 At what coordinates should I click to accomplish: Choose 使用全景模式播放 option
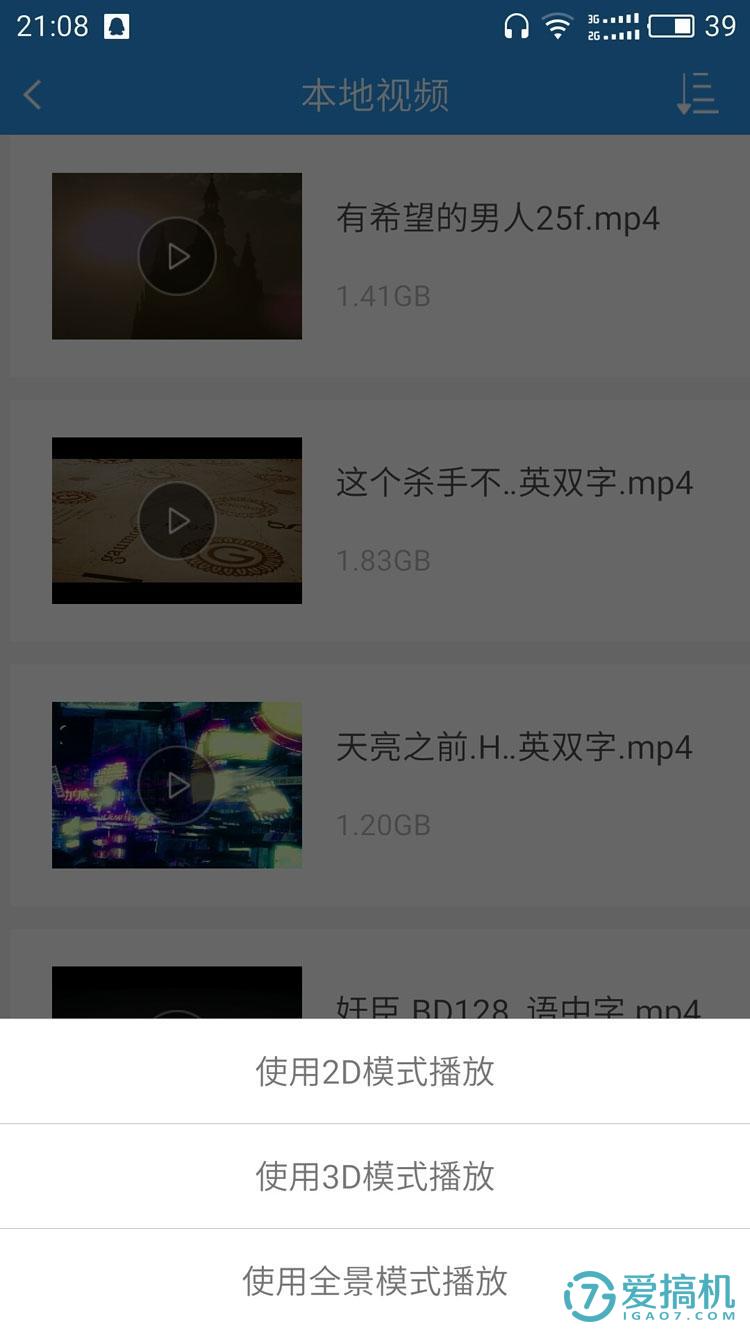(x=375, y=1279)
